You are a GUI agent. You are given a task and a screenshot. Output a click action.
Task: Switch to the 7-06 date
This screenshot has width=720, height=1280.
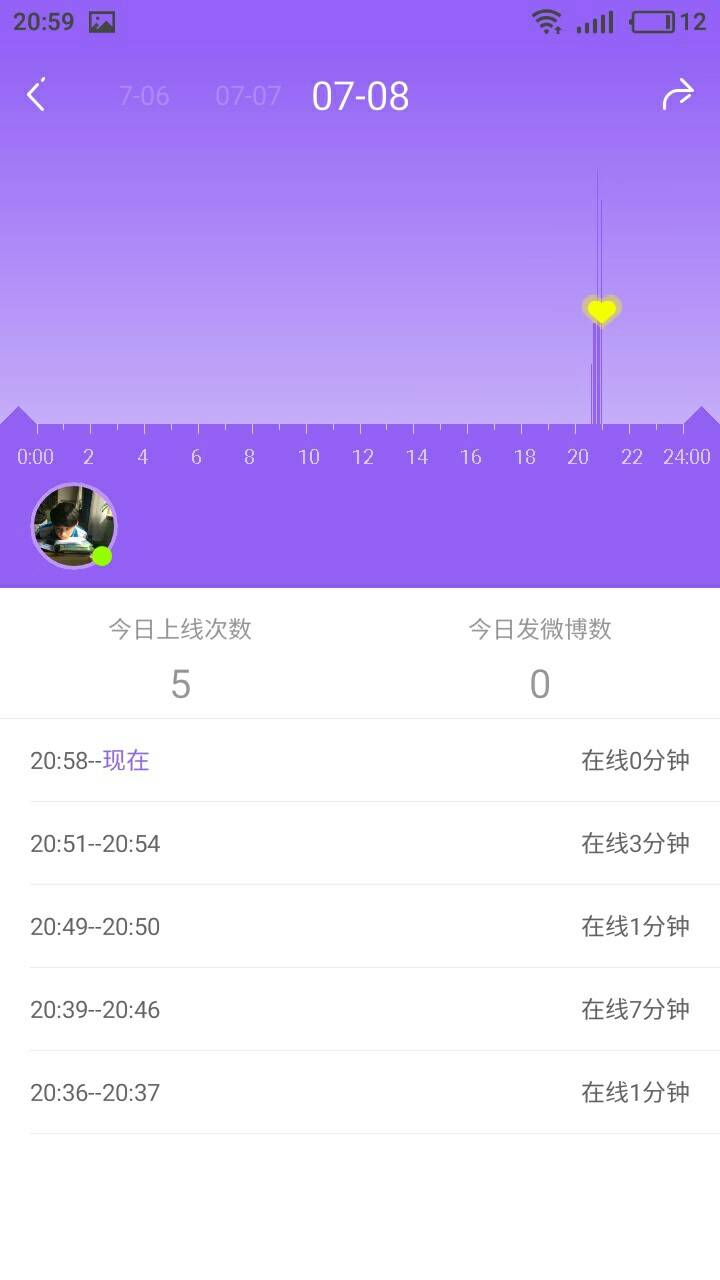click(x=144, y=96)
